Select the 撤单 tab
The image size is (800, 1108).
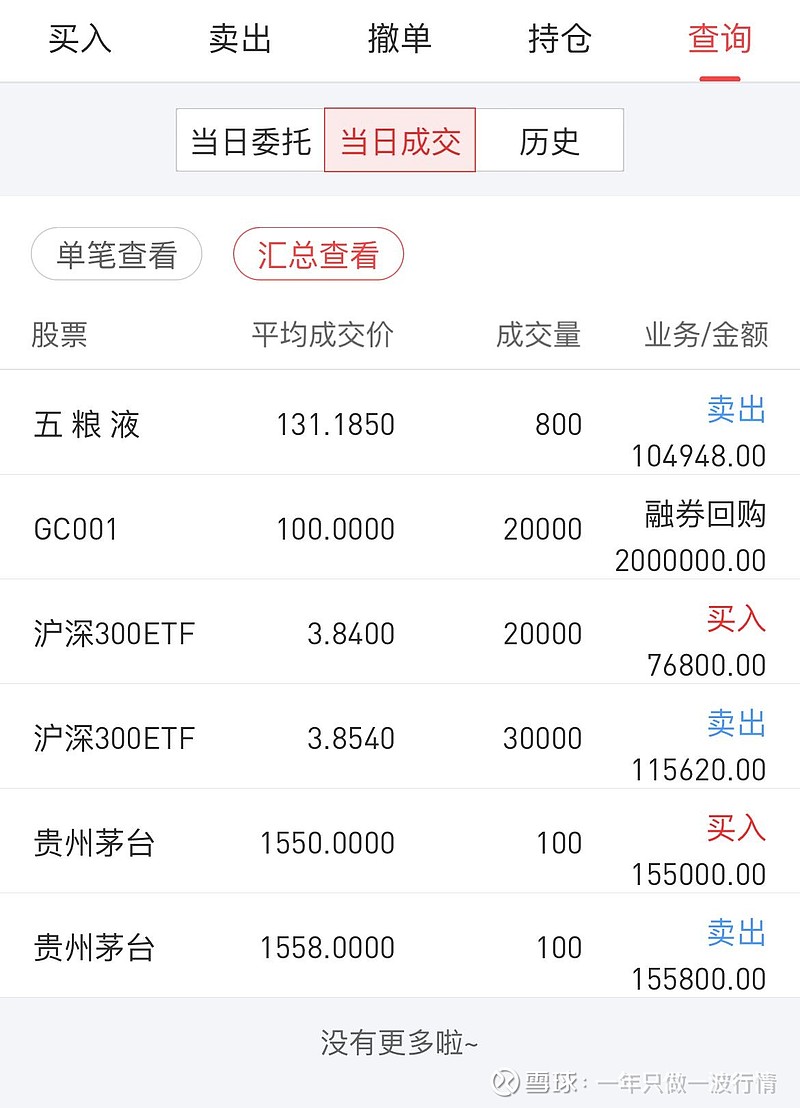coord(400,40)
